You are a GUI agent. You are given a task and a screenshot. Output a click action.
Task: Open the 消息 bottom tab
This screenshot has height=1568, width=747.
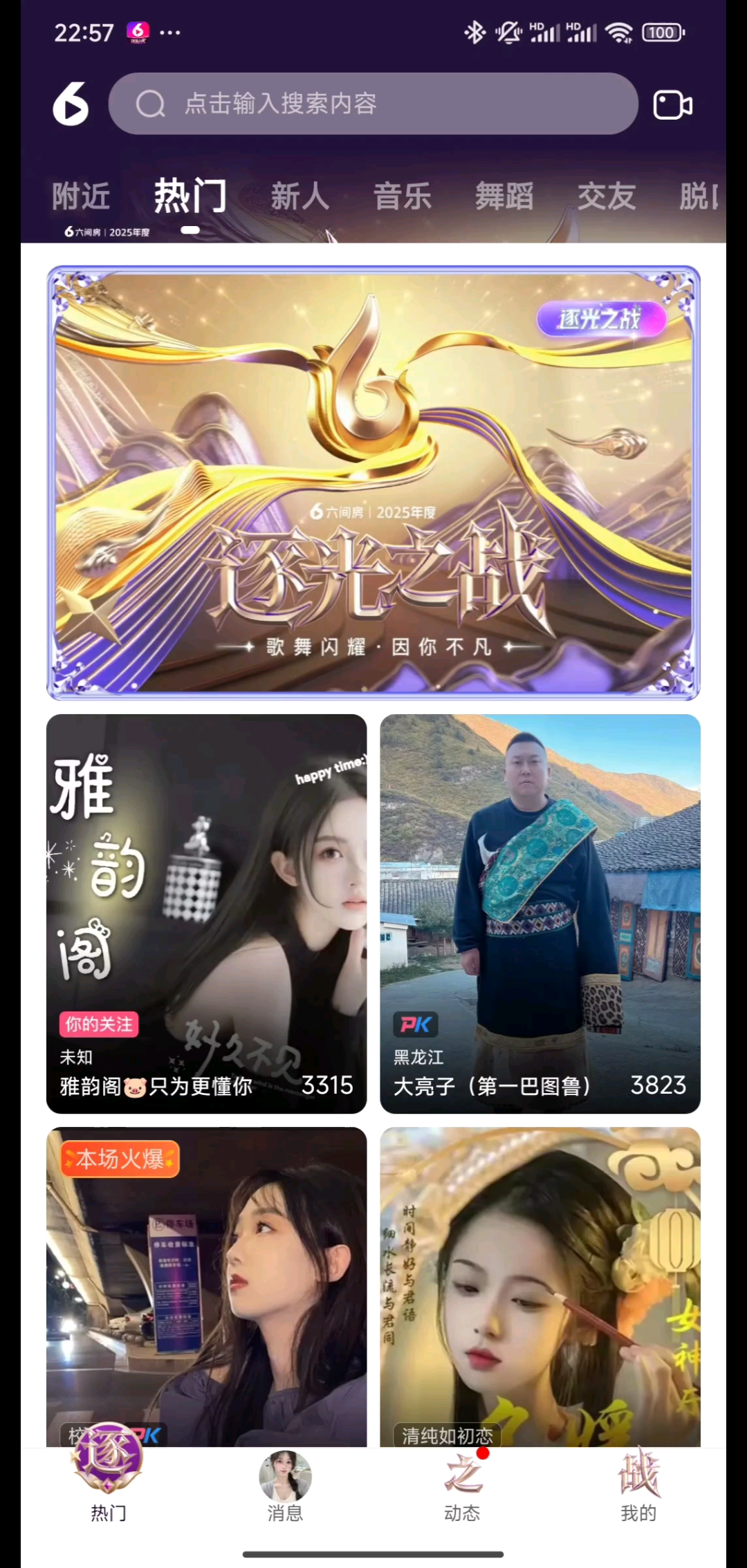(x=285, y=1486)
